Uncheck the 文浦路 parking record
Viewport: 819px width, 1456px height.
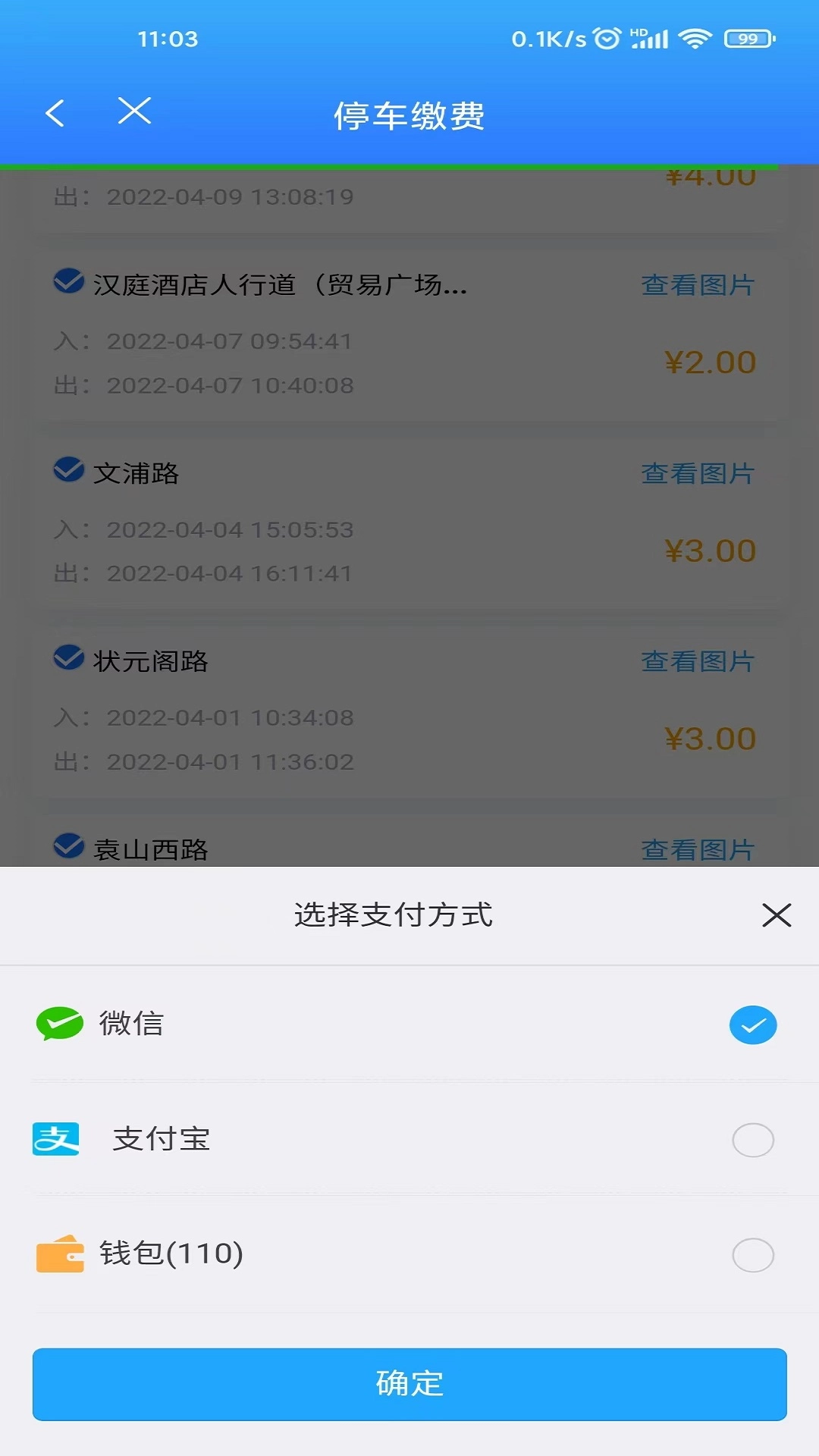67,470
